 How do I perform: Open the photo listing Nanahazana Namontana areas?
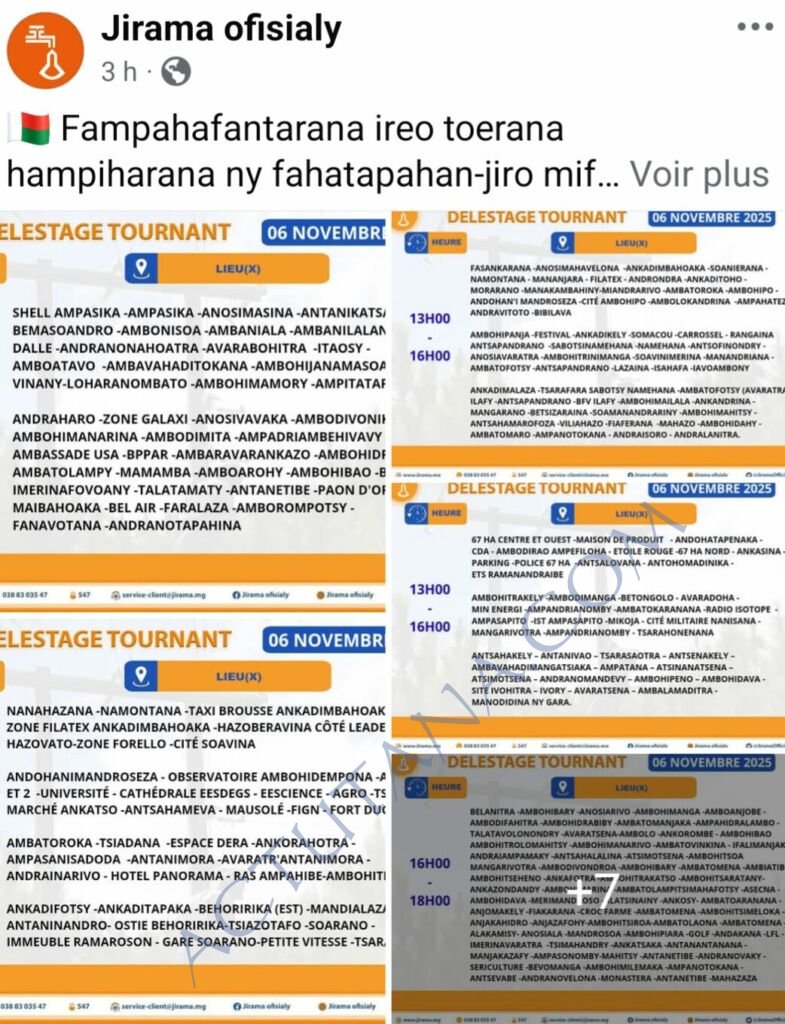192,820
